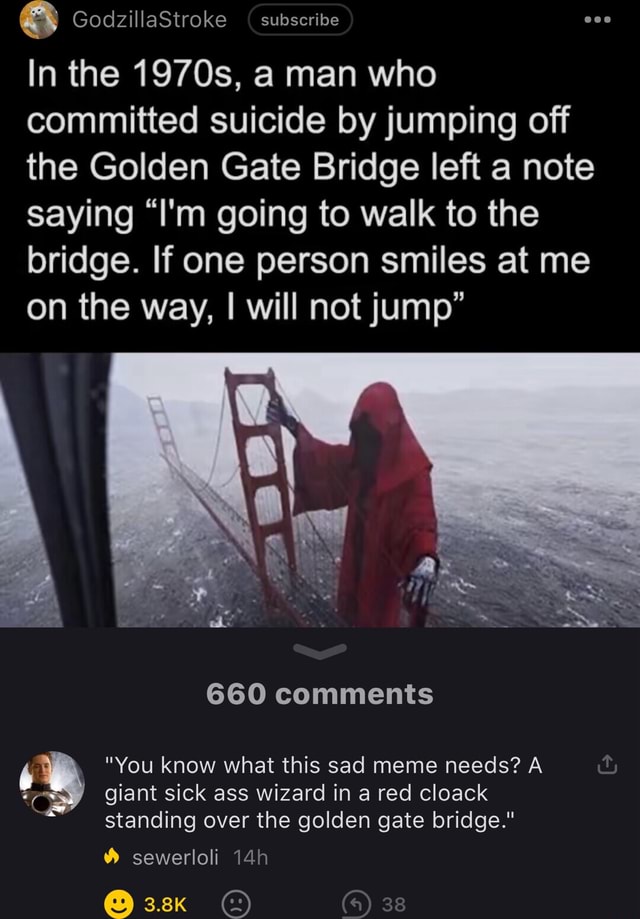Give sewerloli's comment a frown reaction

235,904
